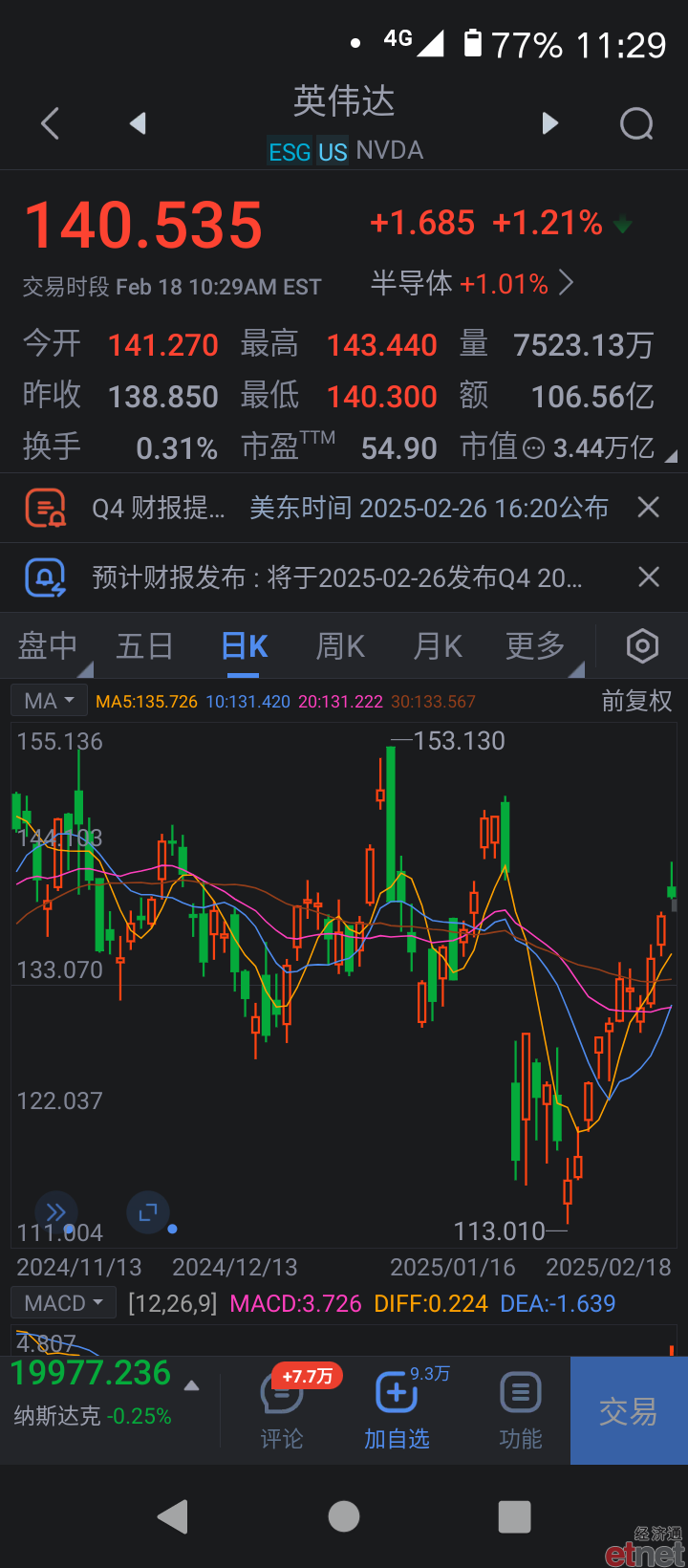
Task: Open the 半导体 sector link
Action: coord(472,283)
